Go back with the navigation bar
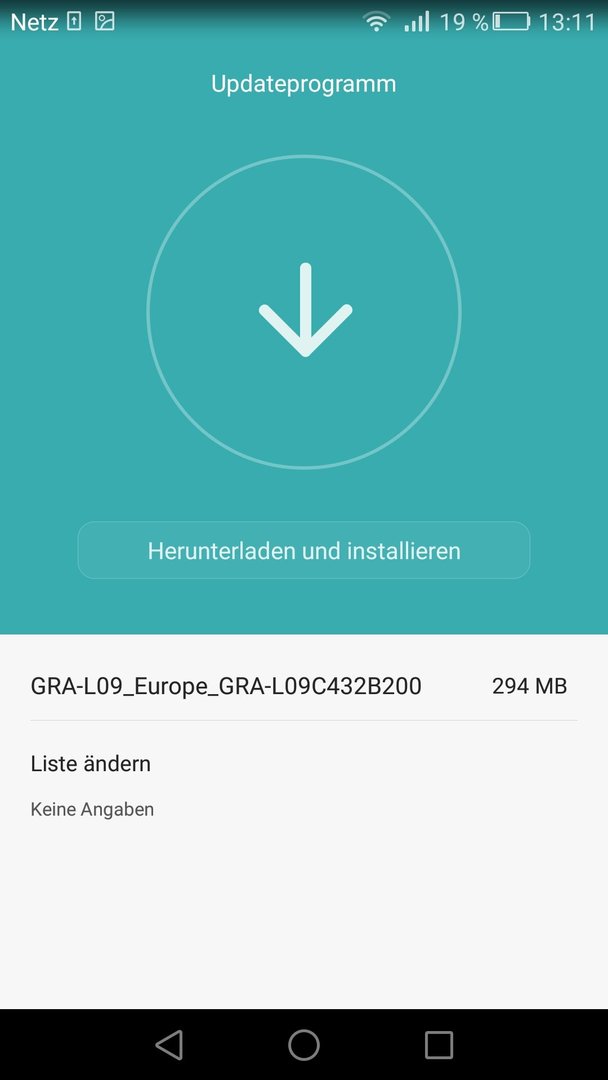608x1080 pixels. [x=169, y=1044]
